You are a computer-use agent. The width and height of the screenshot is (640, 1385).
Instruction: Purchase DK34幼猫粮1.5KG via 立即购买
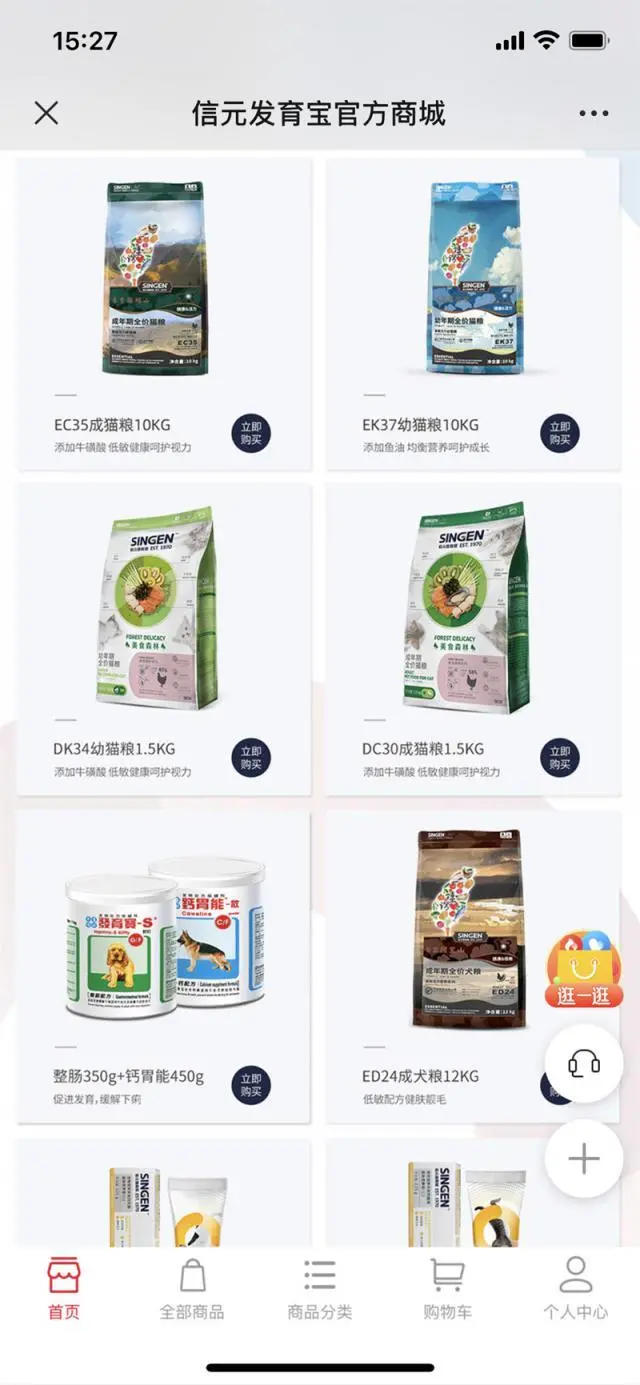click(x=251, y=758)
